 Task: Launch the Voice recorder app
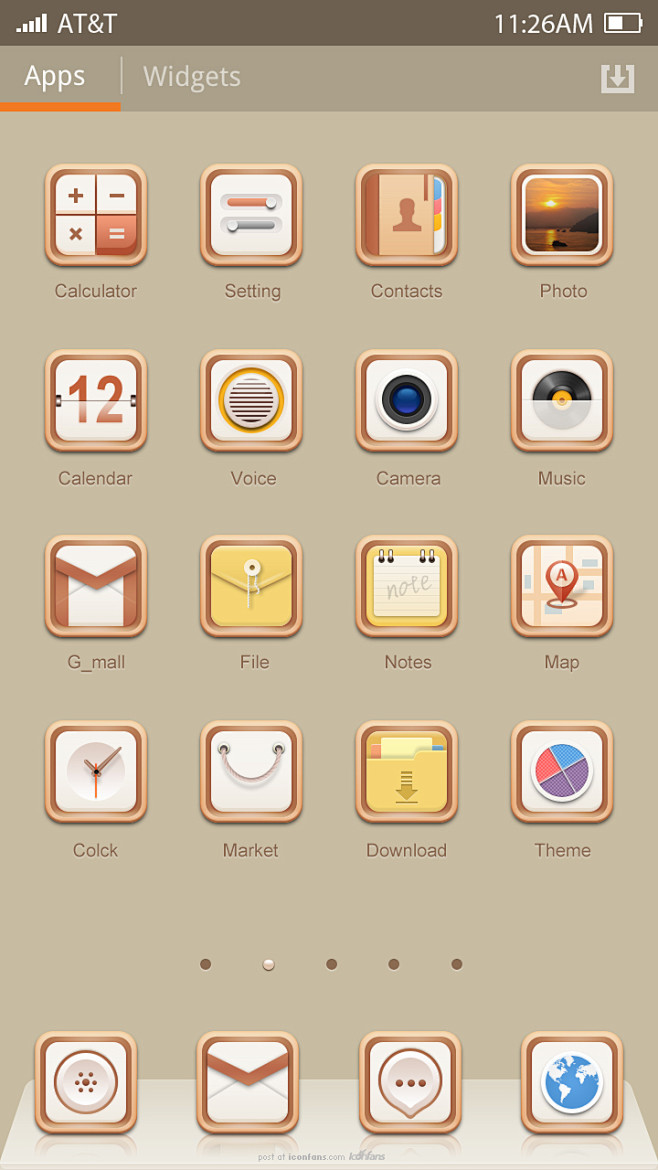click(x=251, y=400)
